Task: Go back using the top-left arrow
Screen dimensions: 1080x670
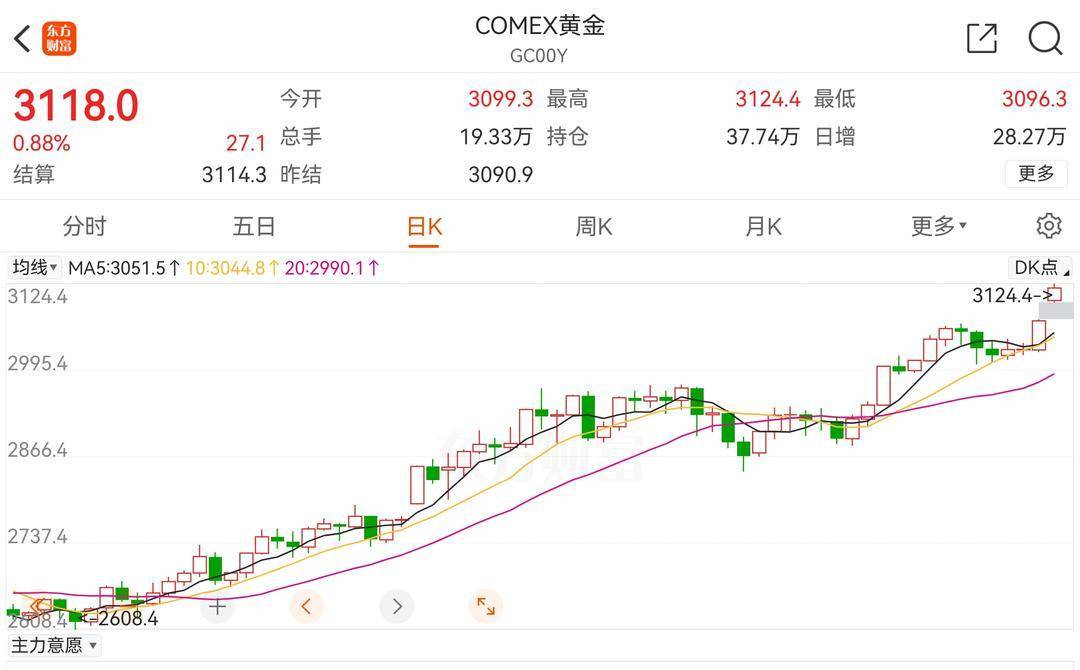Action: (22, 39)
